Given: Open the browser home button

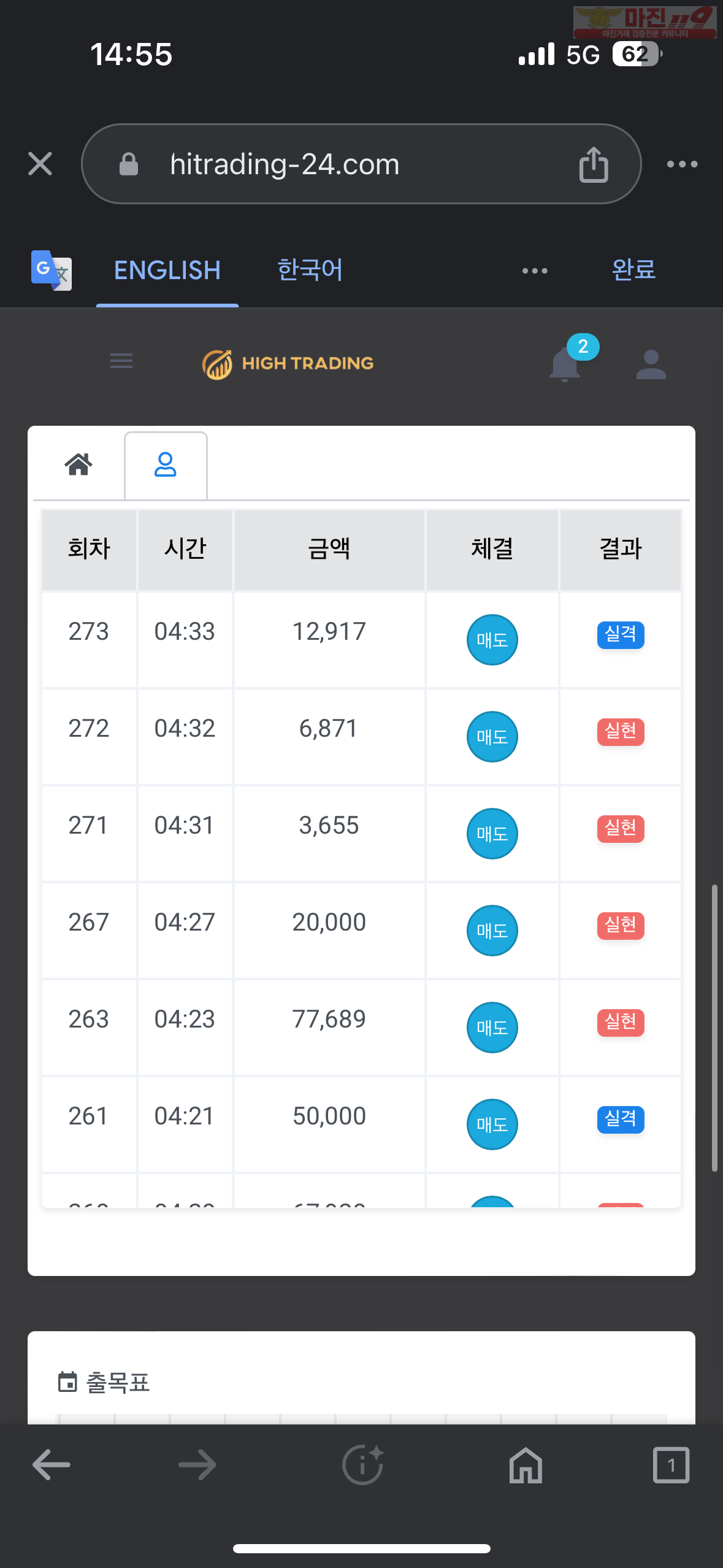Looking at the screenshot, I should point(526,1465).
